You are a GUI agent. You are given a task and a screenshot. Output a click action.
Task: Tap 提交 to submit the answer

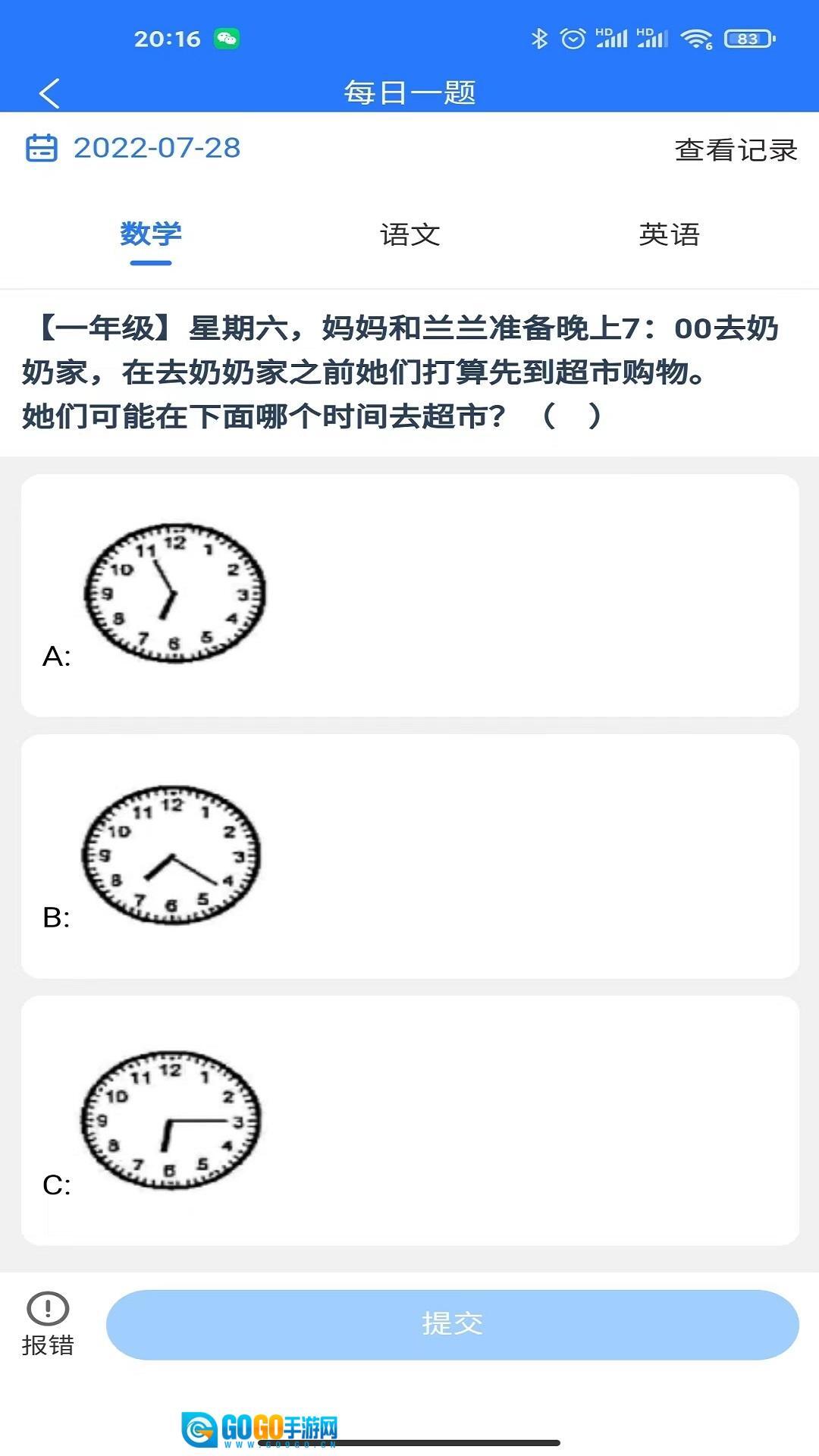click(452, 1324)
